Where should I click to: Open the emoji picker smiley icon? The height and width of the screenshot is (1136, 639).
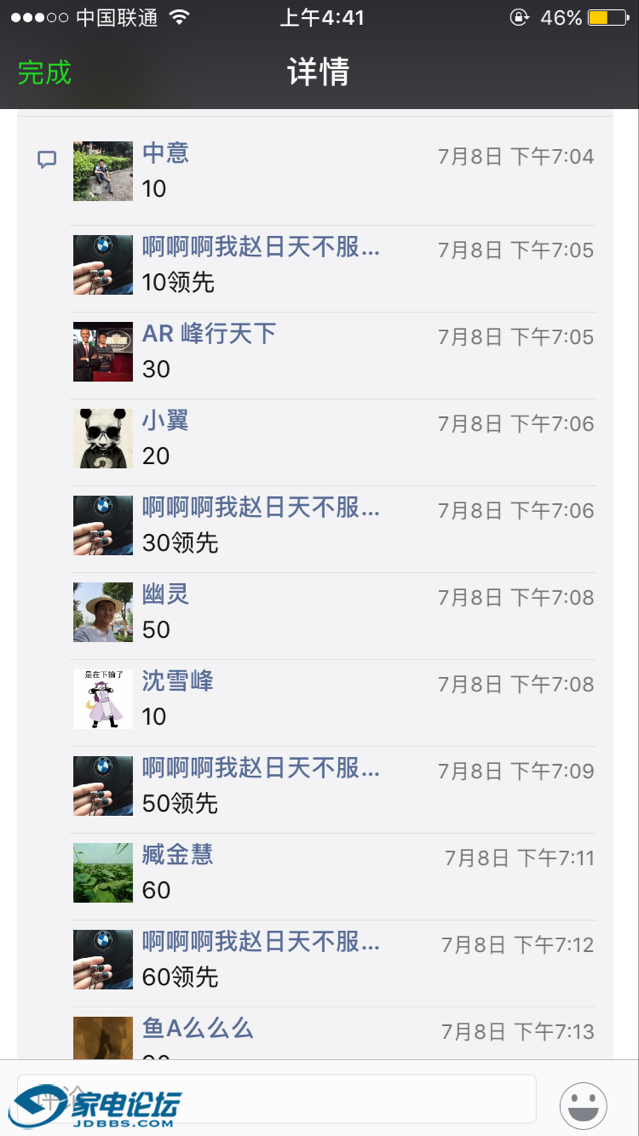pos(583,1106)
